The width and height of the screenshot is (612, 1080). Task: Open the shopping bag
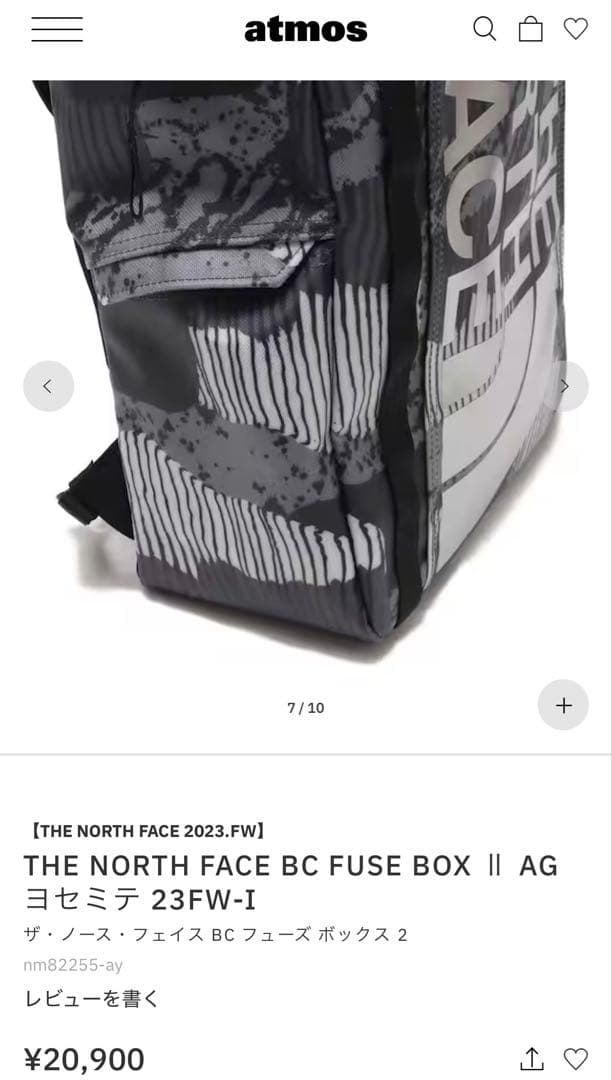(x=531, y=29)
